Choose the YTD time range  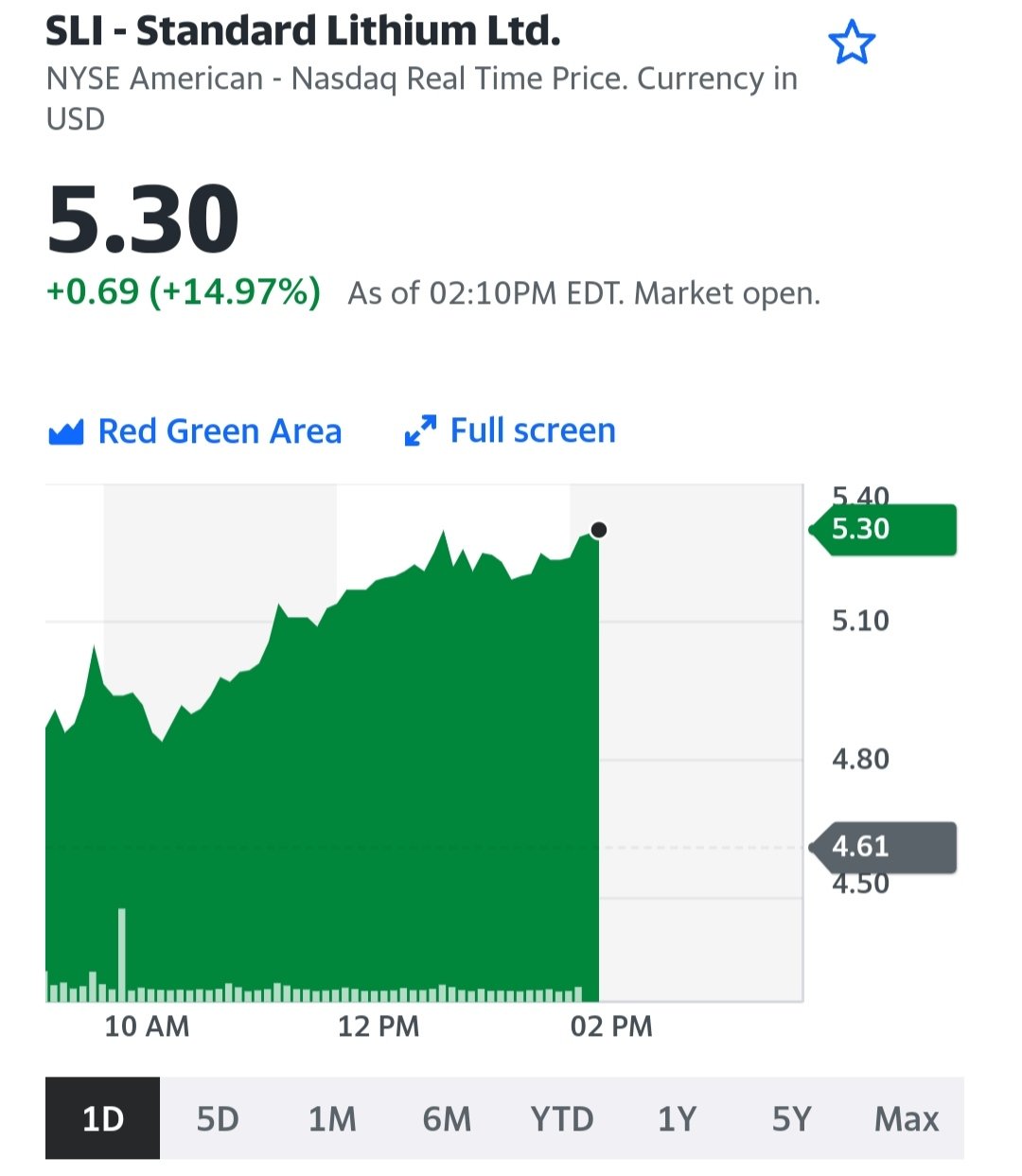(x=562, y=1118)
